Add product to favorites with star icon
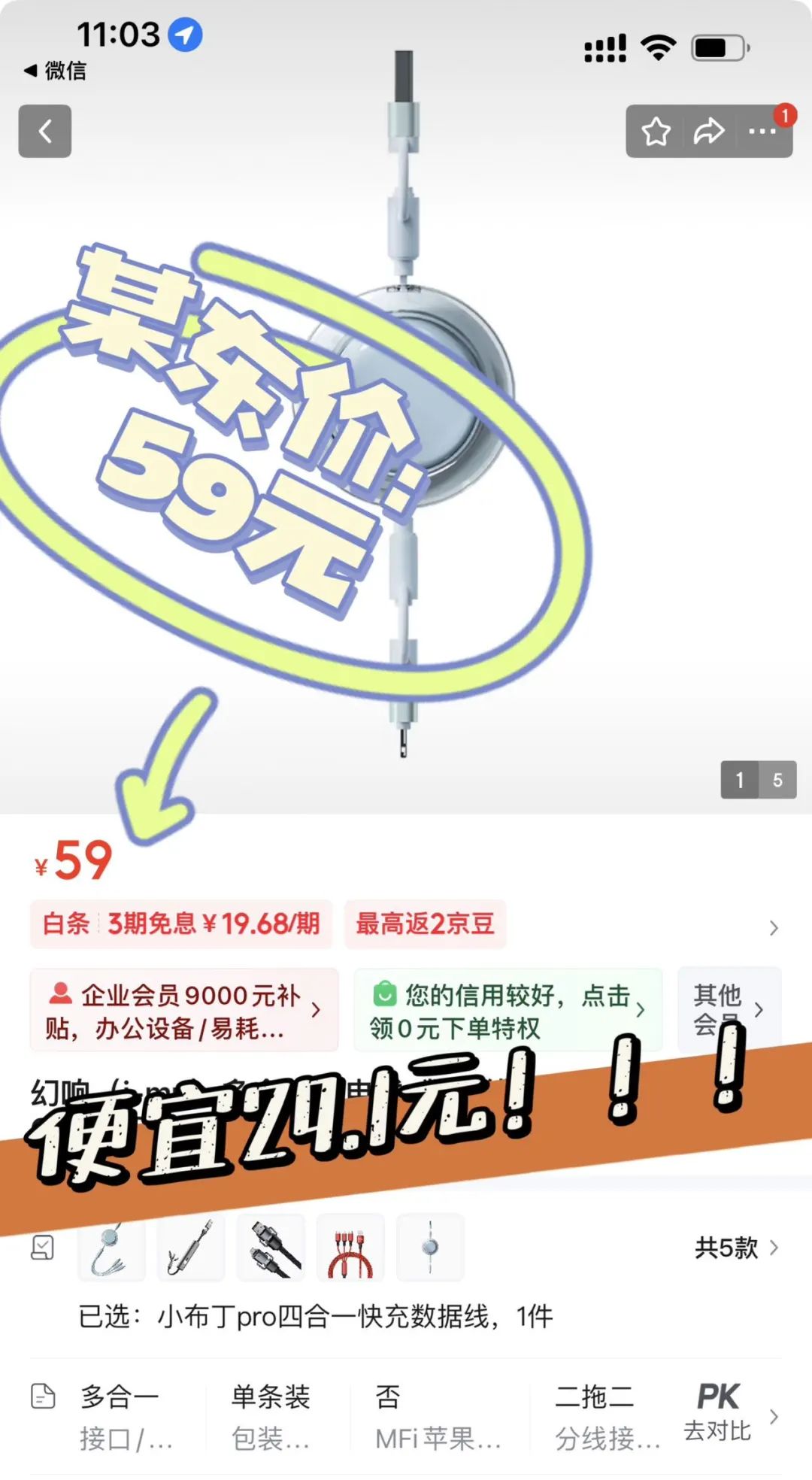The height and width of the screenshot is (1480, 812). 656,132
